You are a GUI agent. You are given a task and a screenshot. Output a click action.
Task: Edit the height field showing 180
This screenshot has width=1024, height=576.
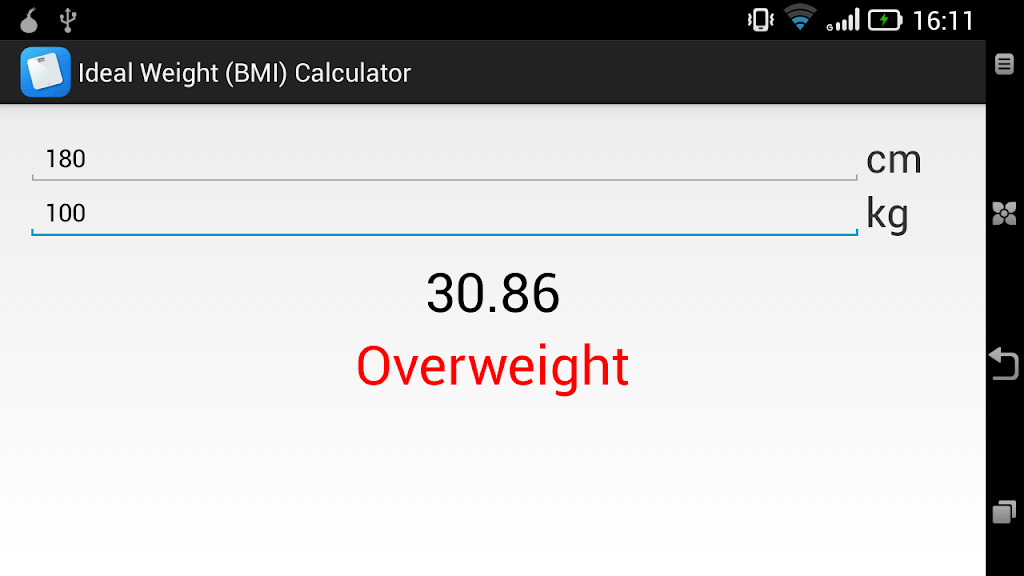pos(444,159)
